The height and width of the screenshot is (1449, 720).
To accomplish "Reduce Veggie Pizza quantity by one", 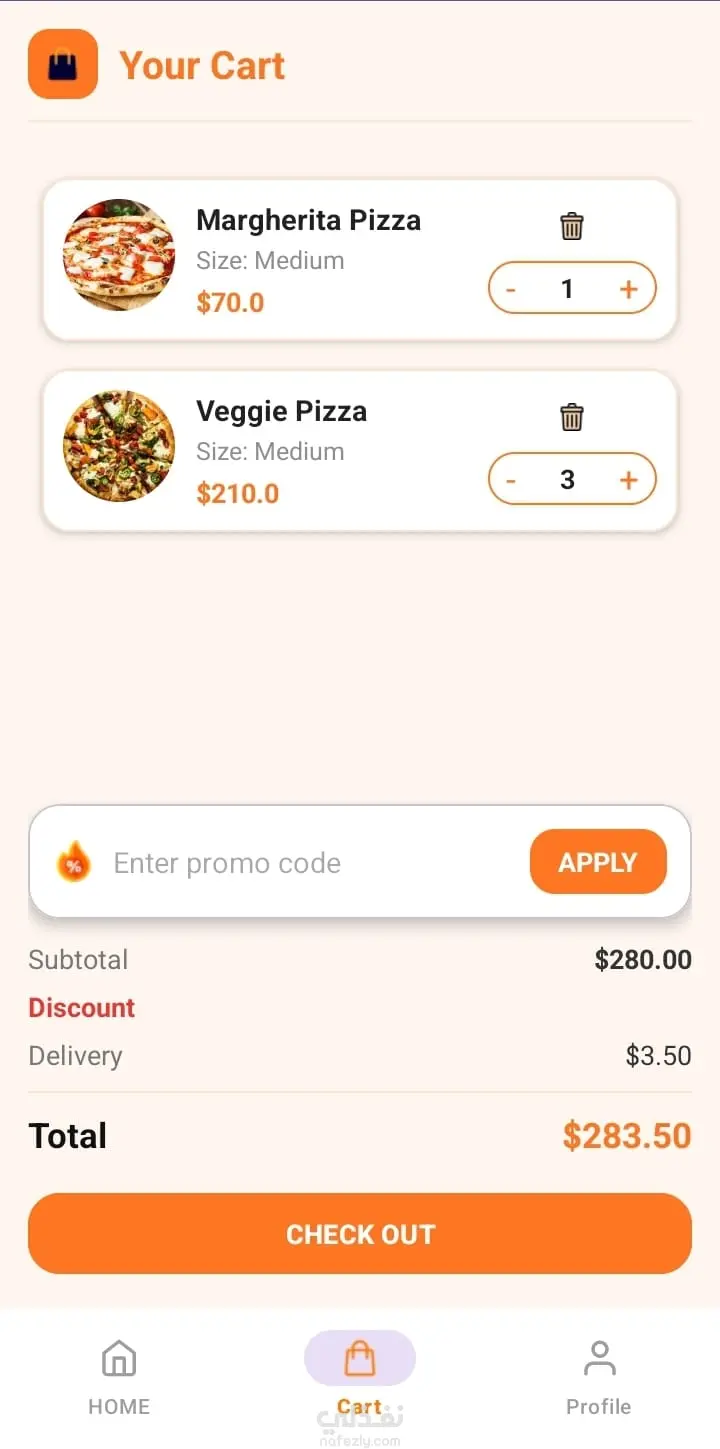I will pos(511,480).
